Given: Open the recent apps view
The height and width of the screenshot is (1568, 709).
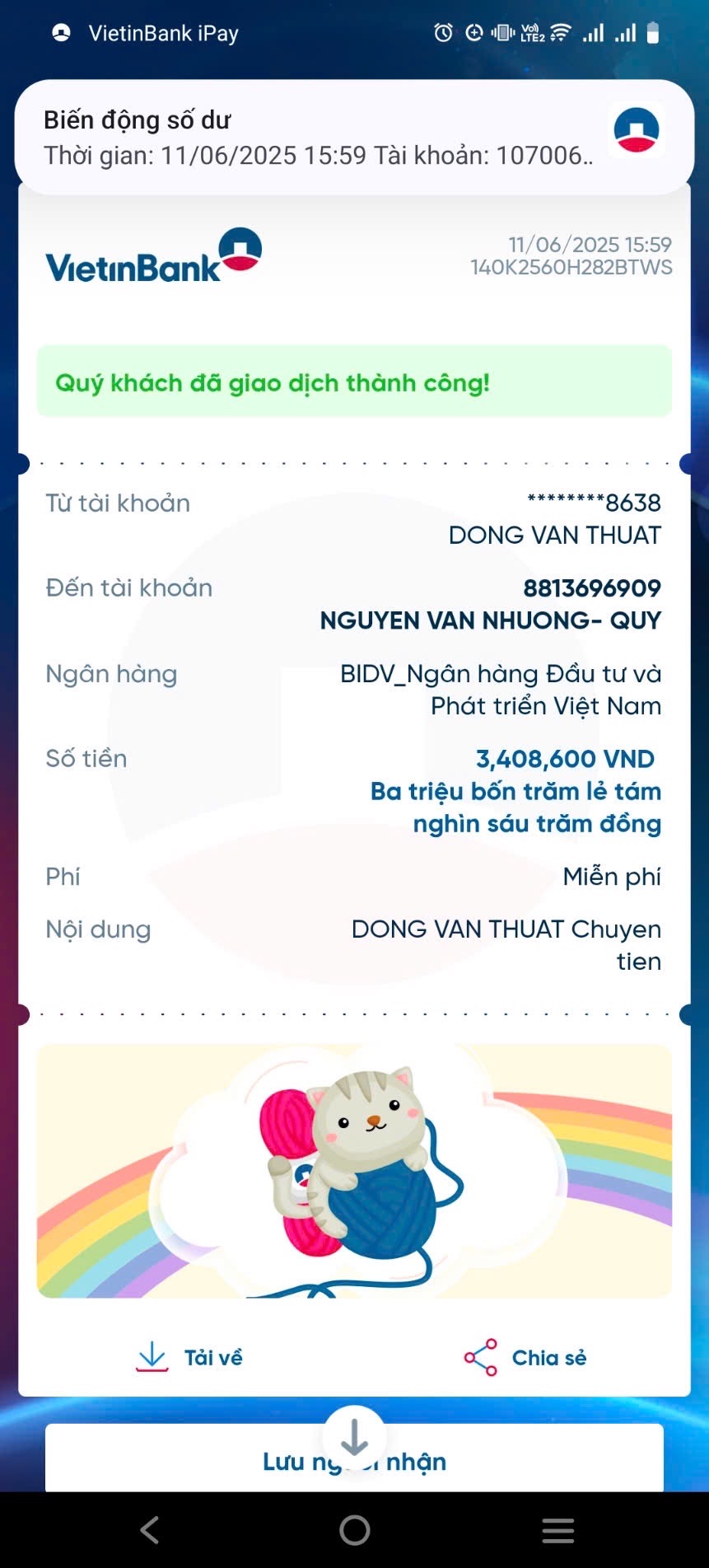Looking at the screenshot, I should 557,1530.
